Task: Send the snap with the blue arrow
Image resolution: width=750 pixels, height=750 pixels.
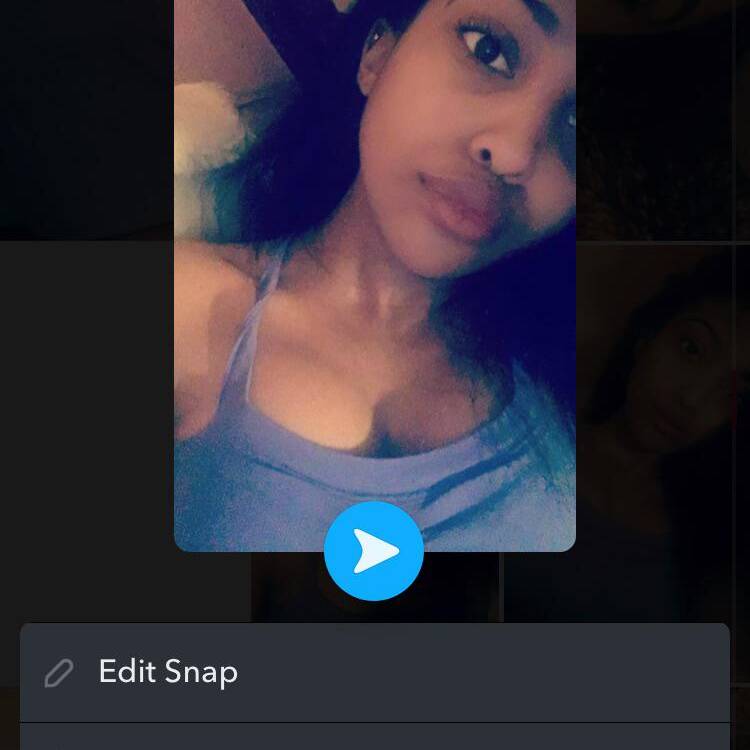Action: click(374, 551)
